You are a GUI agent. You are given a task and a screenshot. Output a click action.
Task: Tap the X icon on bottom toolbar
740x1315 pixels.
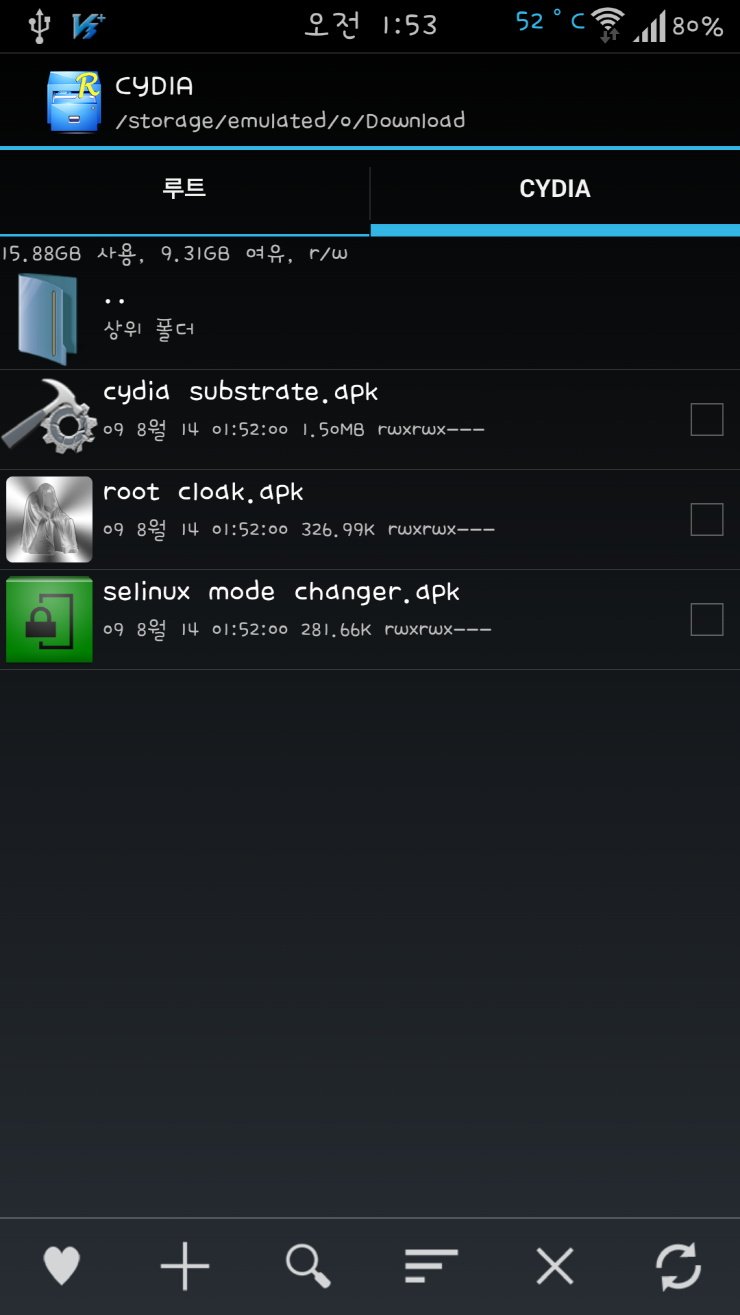[555, 1265]
